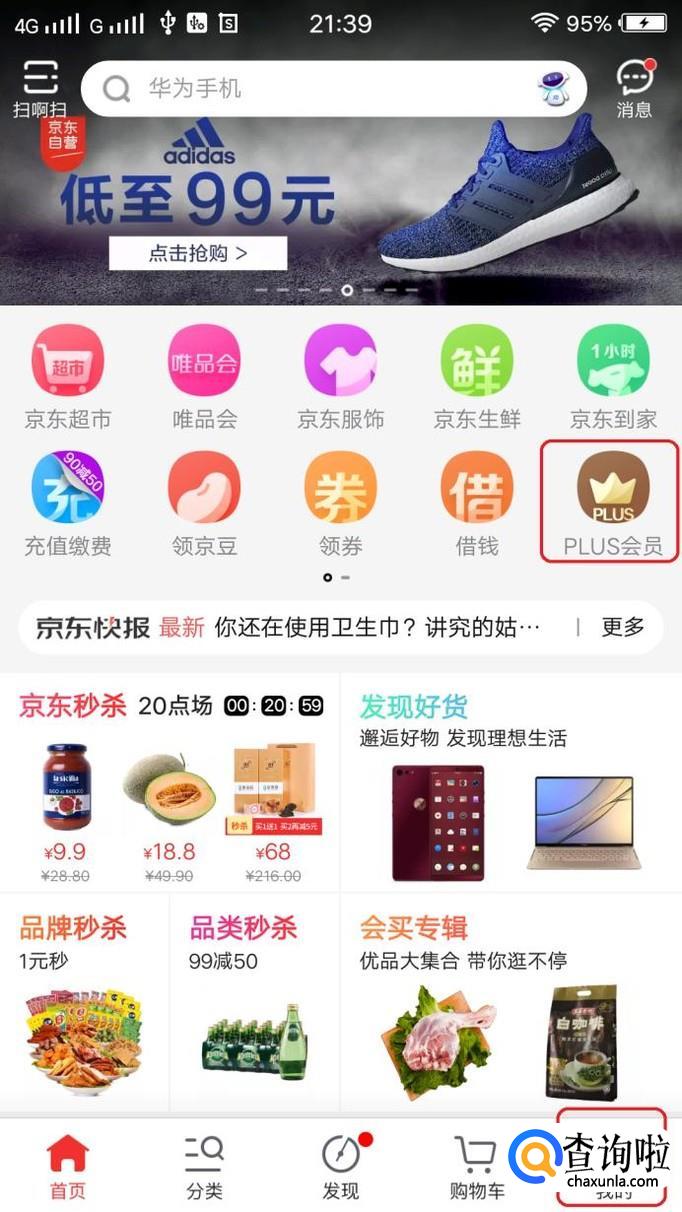Switch to the 发现 tab

(341, 1168)
